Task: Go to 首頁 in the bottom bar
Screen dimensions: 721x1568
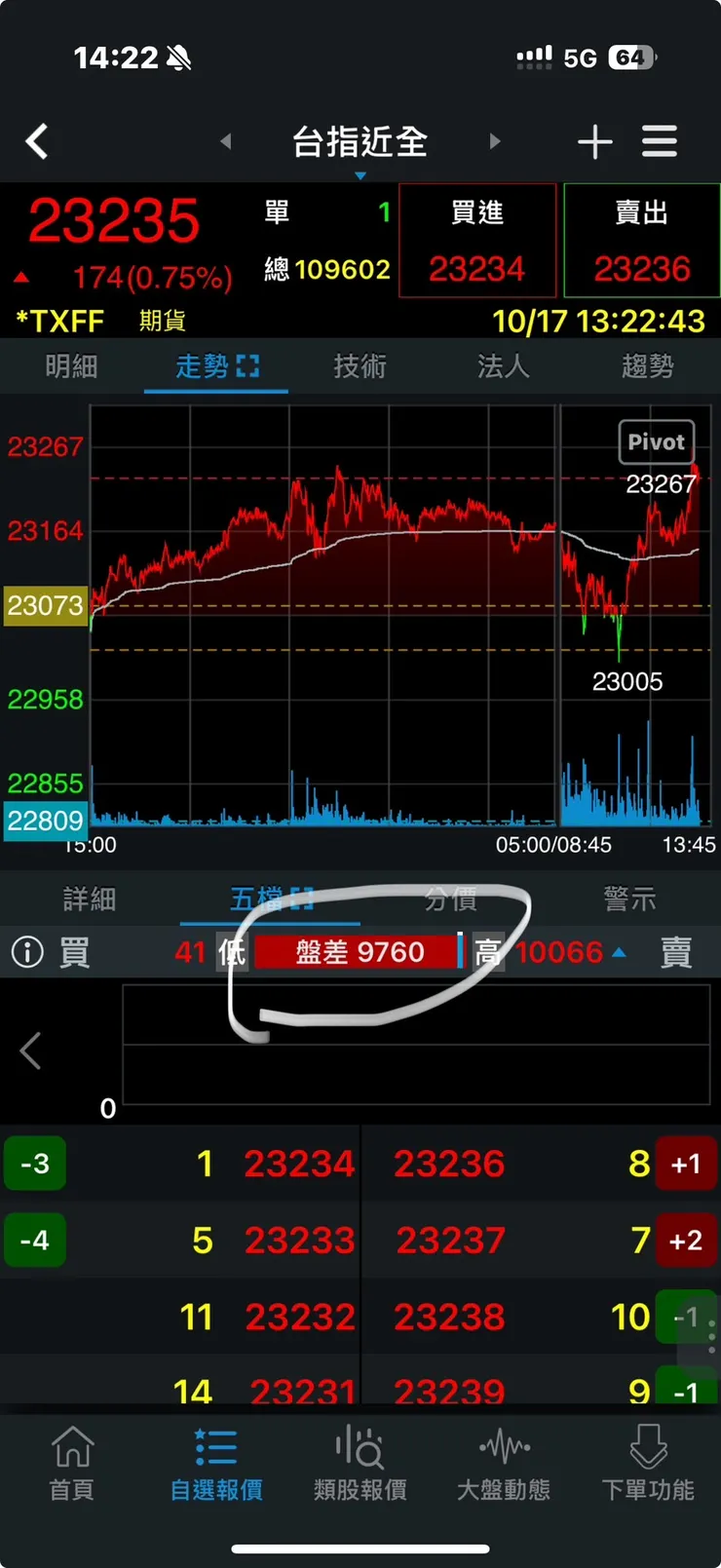Action: (x=72, y=1463)
